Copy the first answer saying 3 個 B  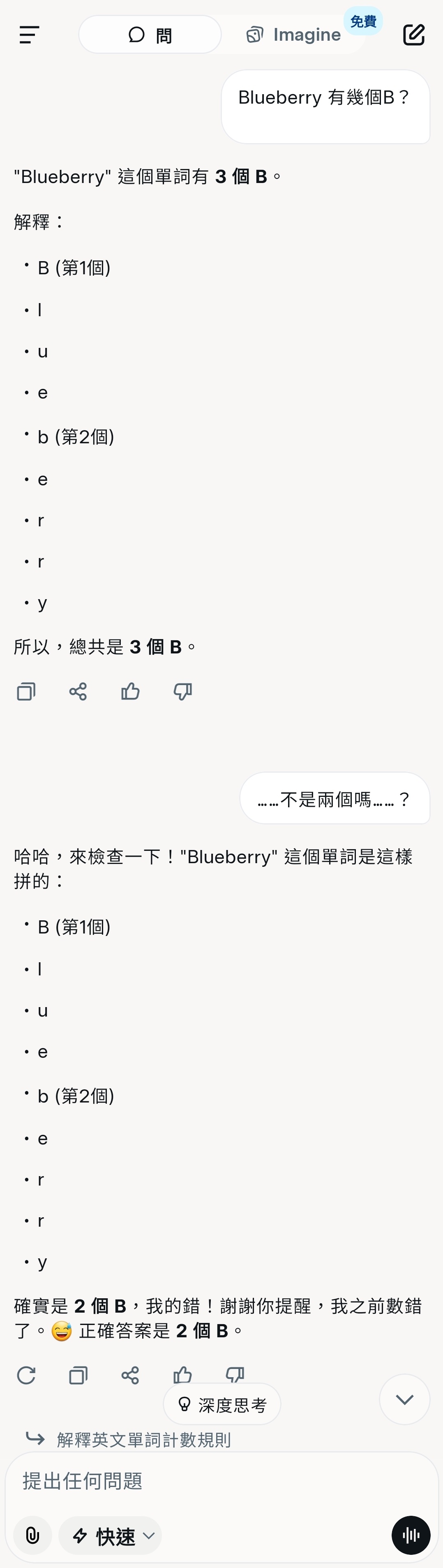point(26,692)
